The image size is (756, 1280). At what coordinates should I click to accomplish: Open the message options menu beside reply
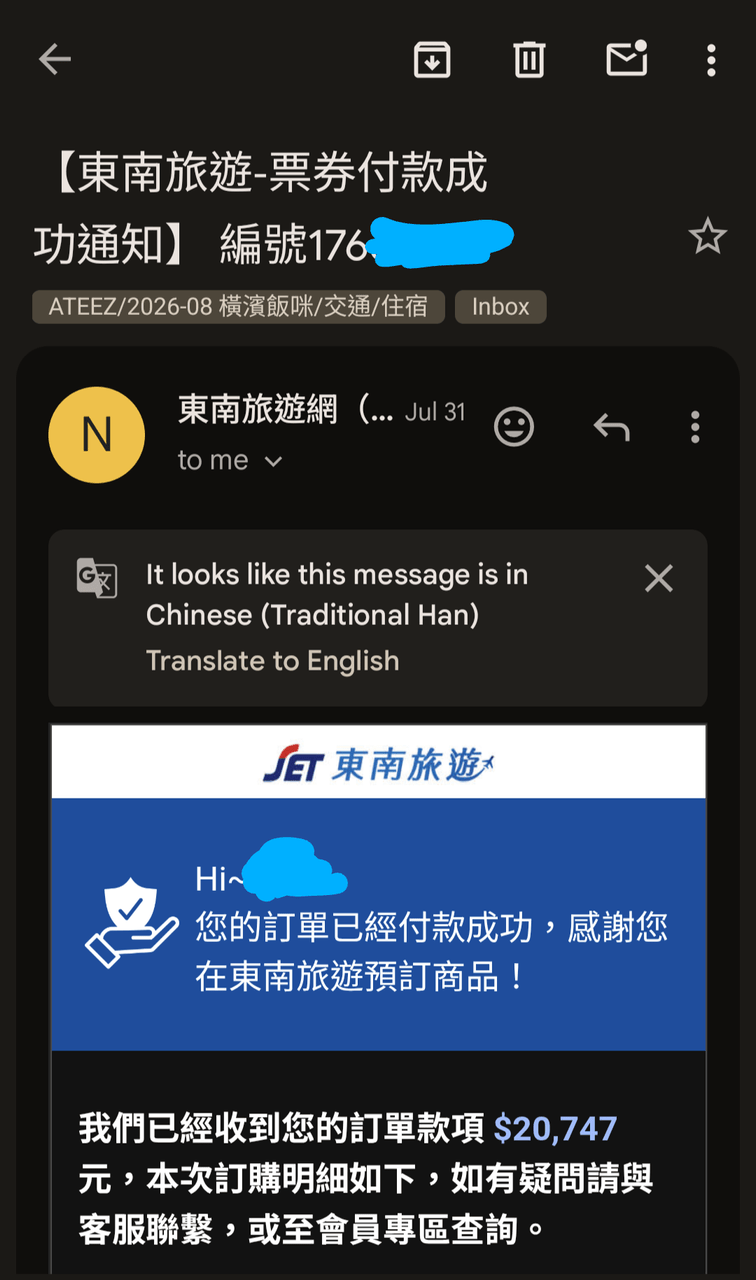tap(695, 427)
